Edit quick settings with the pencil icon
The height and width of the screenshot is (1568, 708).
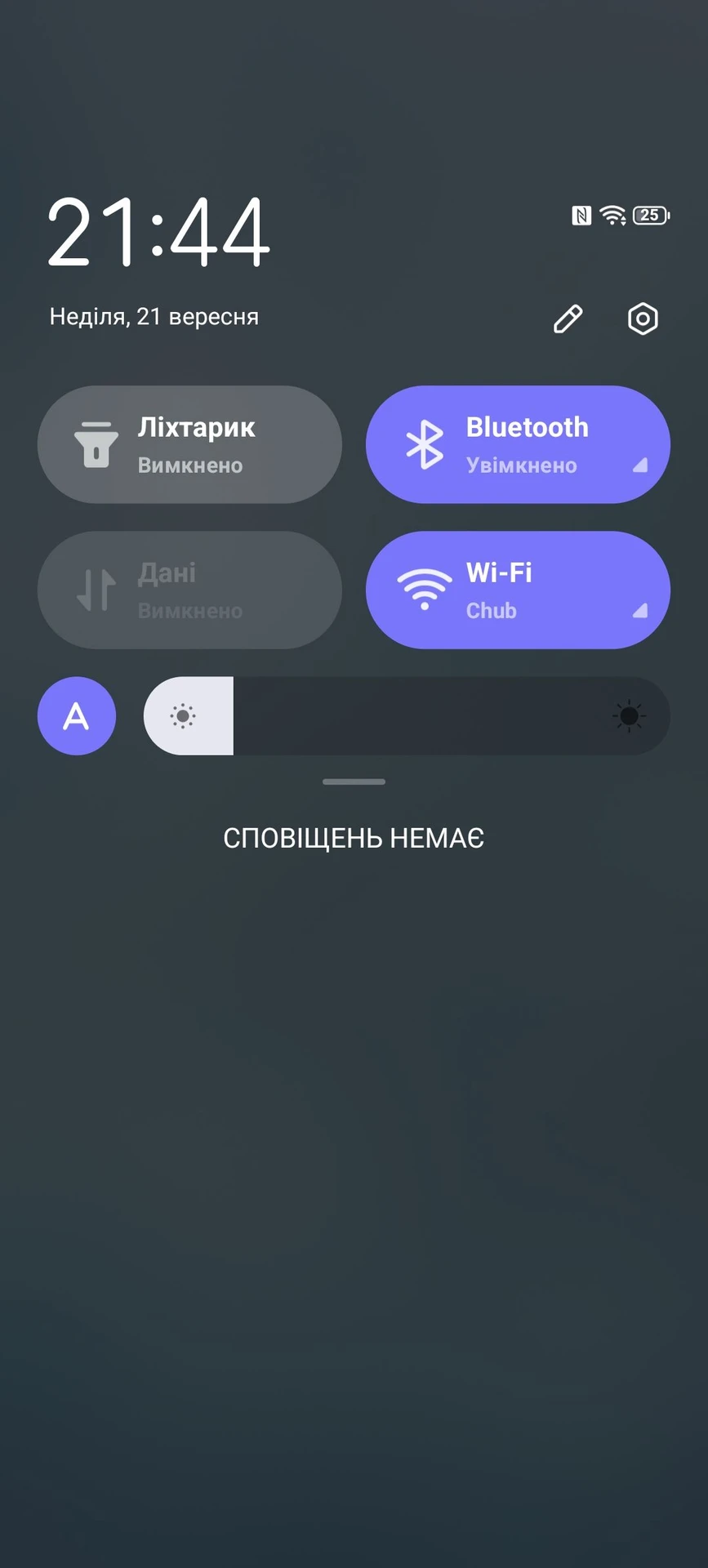(568, 318)
